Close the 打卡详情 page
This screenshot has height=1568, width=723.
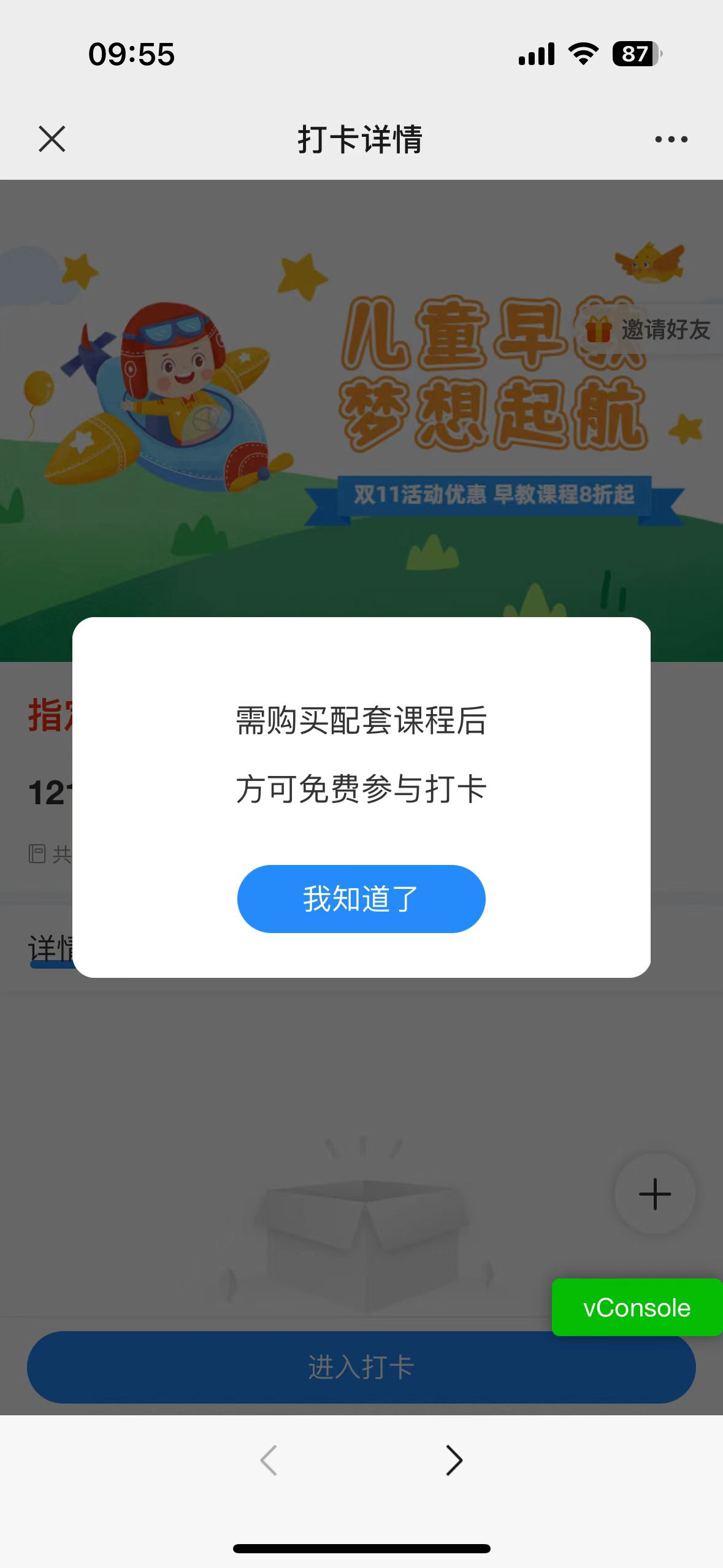click(x=52, y=139)
